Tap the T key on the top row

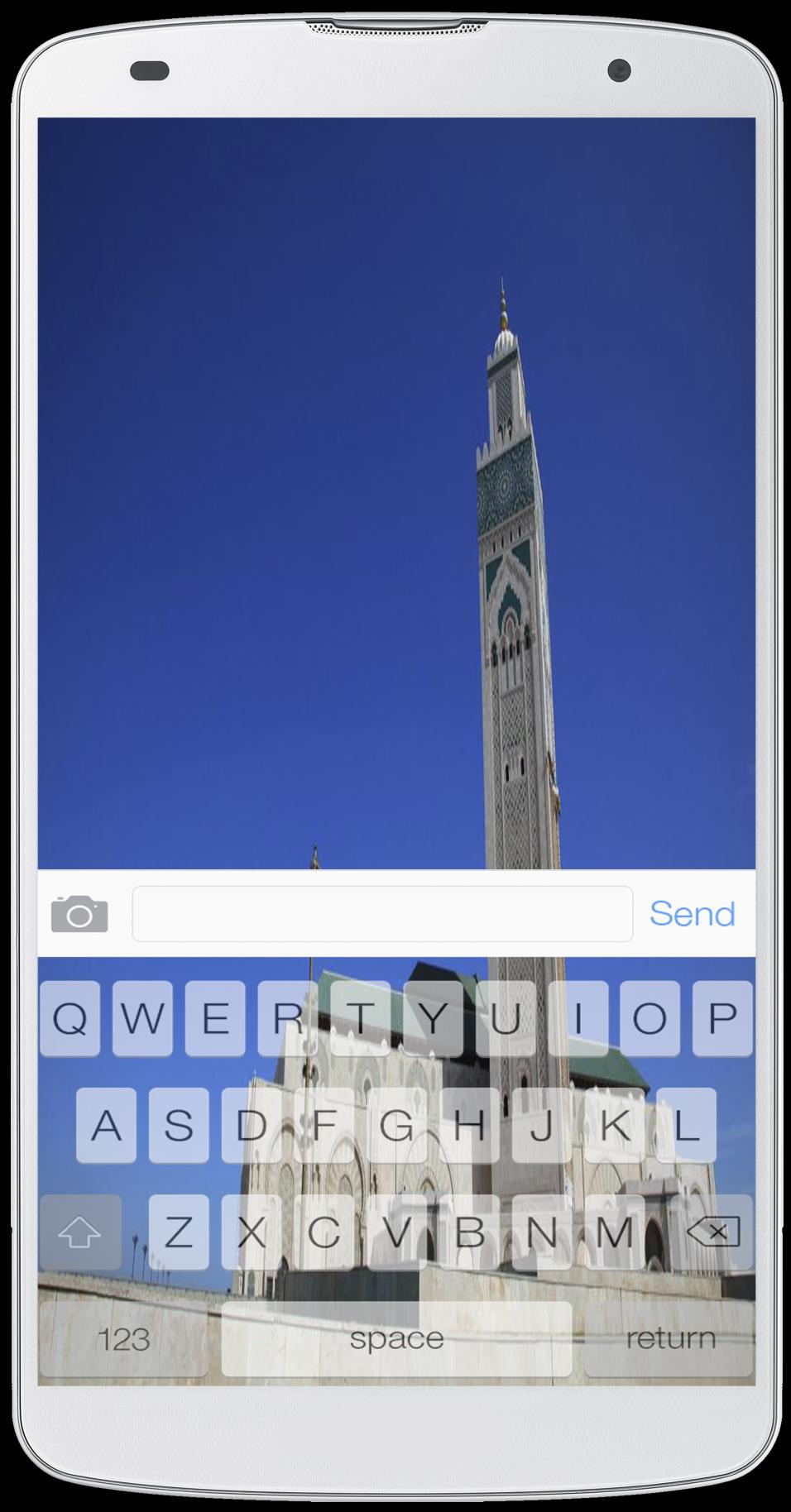(x=360, y=1020)
